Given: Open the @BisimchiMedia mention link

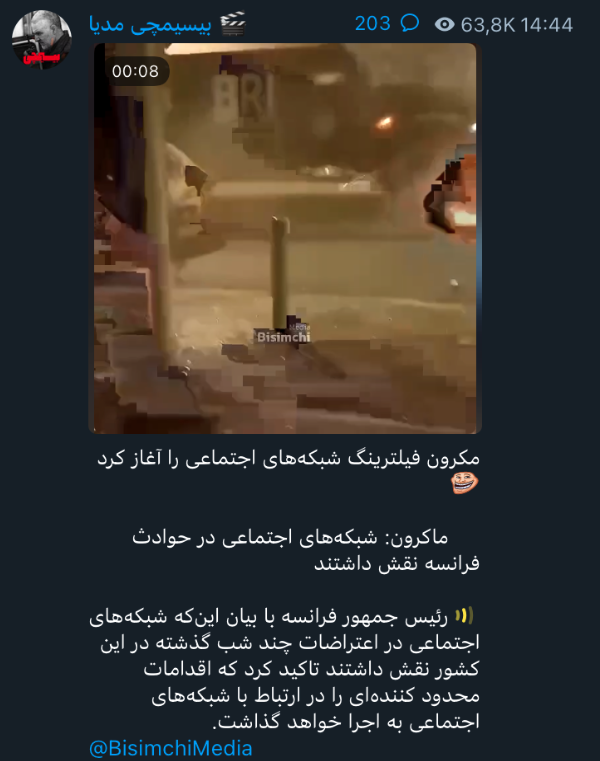Looking at the screenshot, I should point(171,748).
